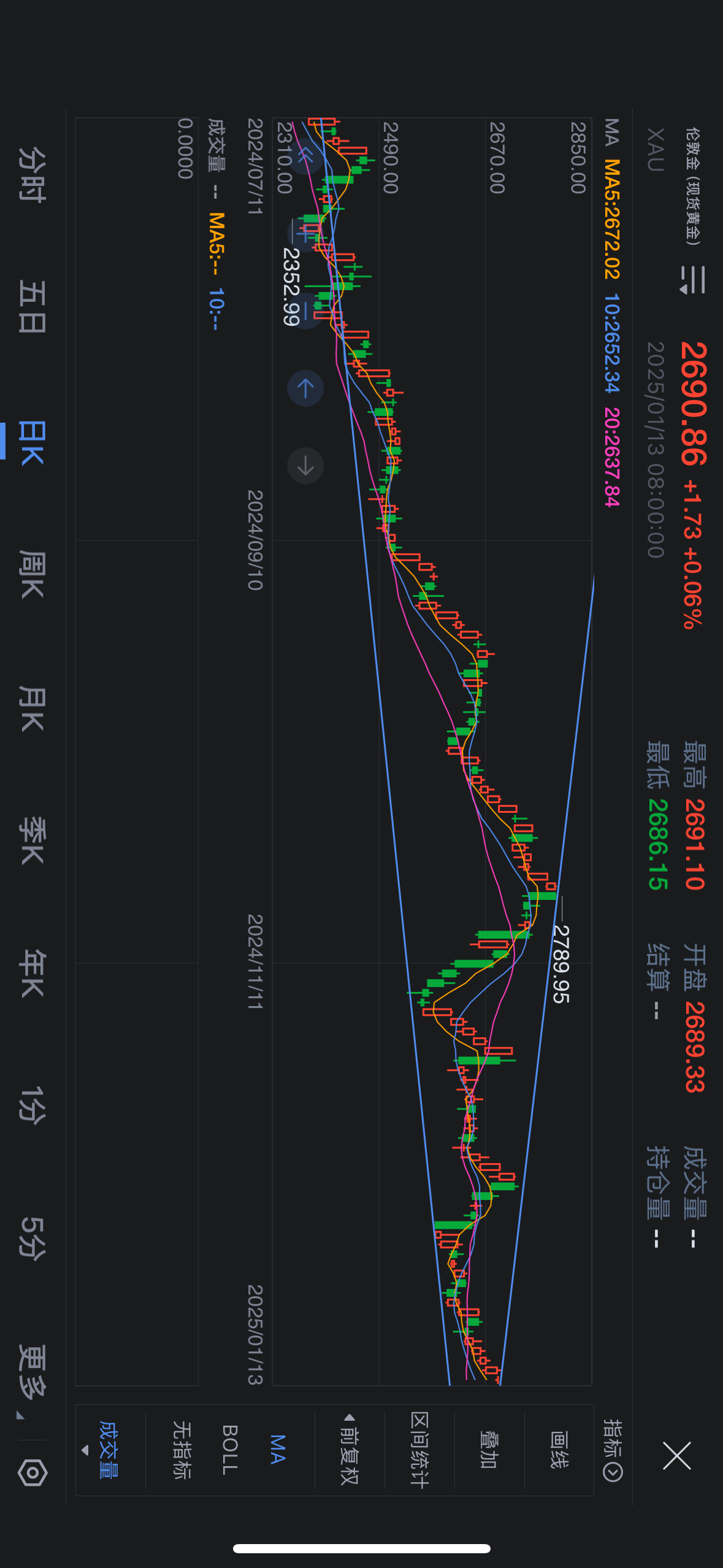Viewport: 723px width, 1568px height.
Task: Select the 5分 interval
Action: [32, 1239]
